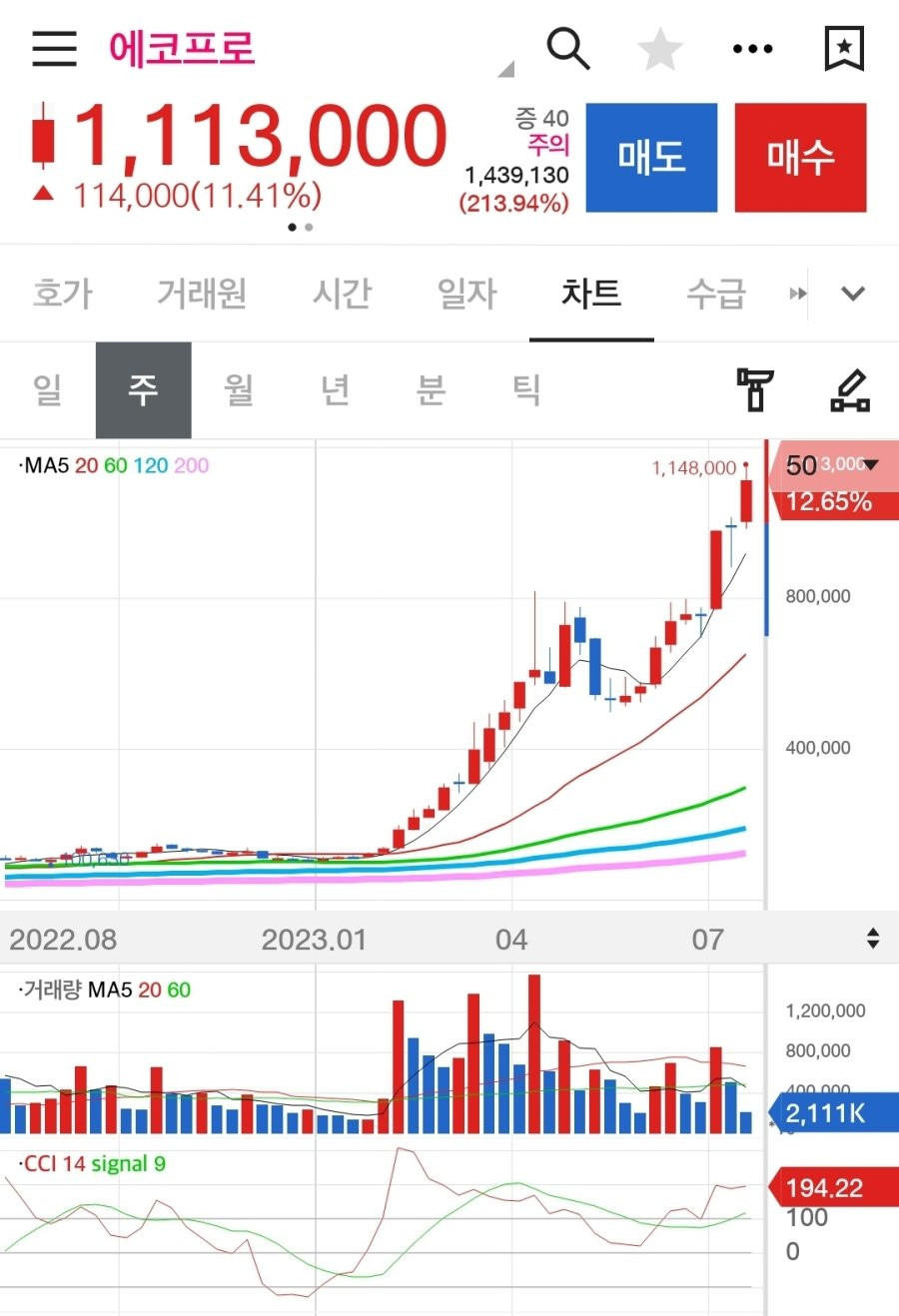
Task: Switch to the 일자 tab
Action: (x=466, y=294)
